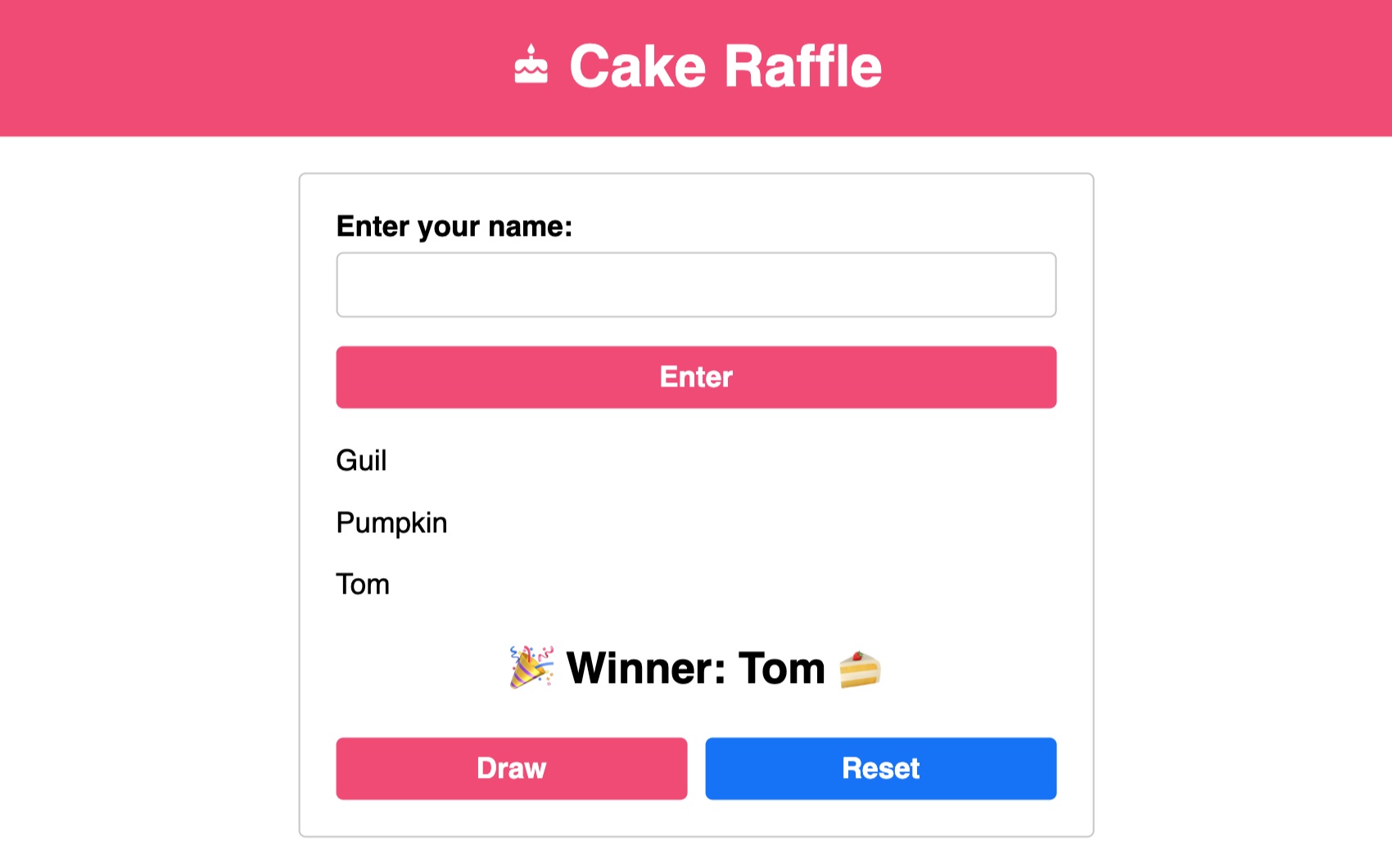Image resolution: width=1392 pixels, height=868 pixels.
Task: Focus the name input field
Action: pos(696,285)
